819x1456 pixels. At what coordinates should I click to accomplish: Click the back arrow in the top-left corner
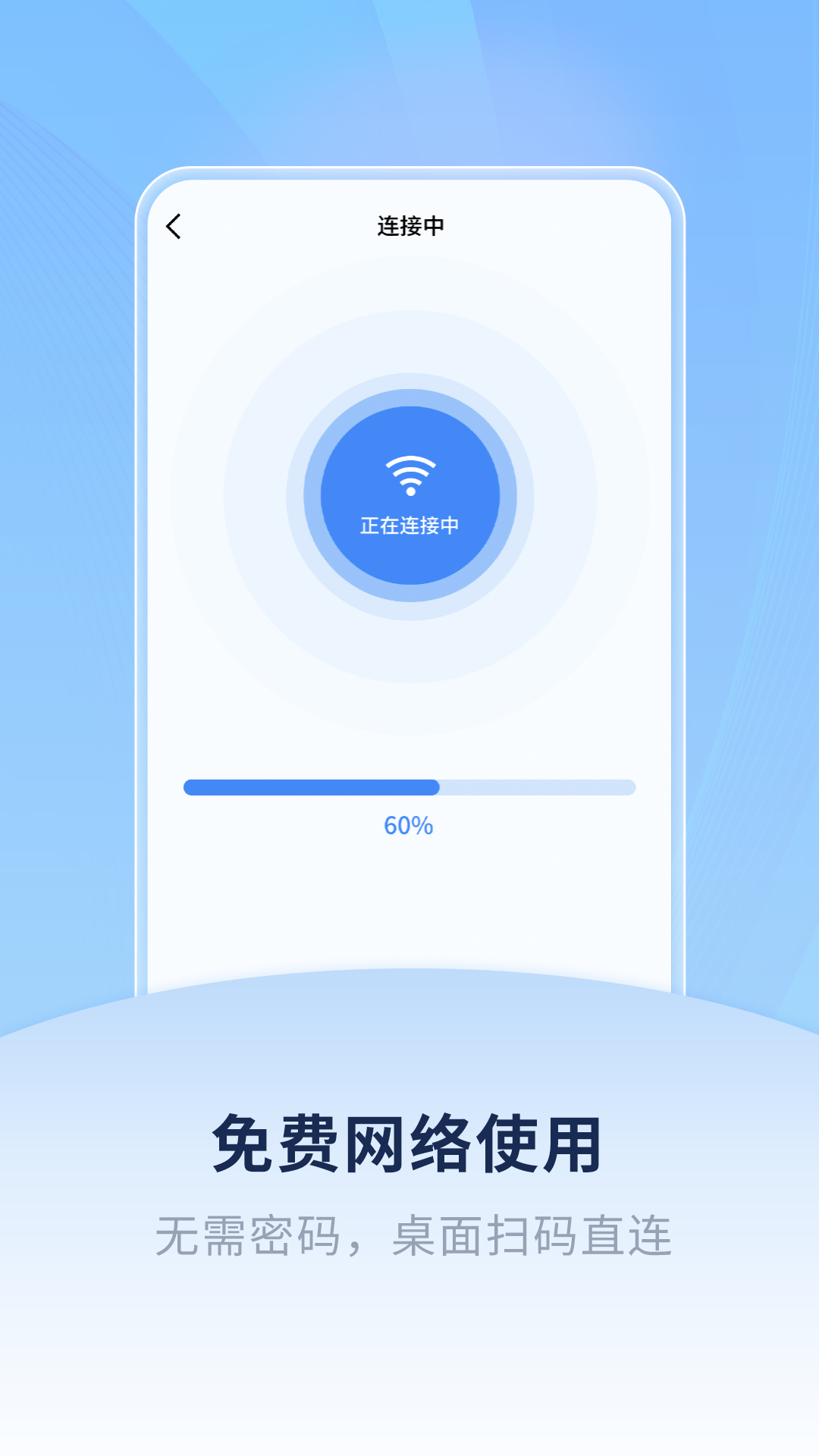[174, 225]
